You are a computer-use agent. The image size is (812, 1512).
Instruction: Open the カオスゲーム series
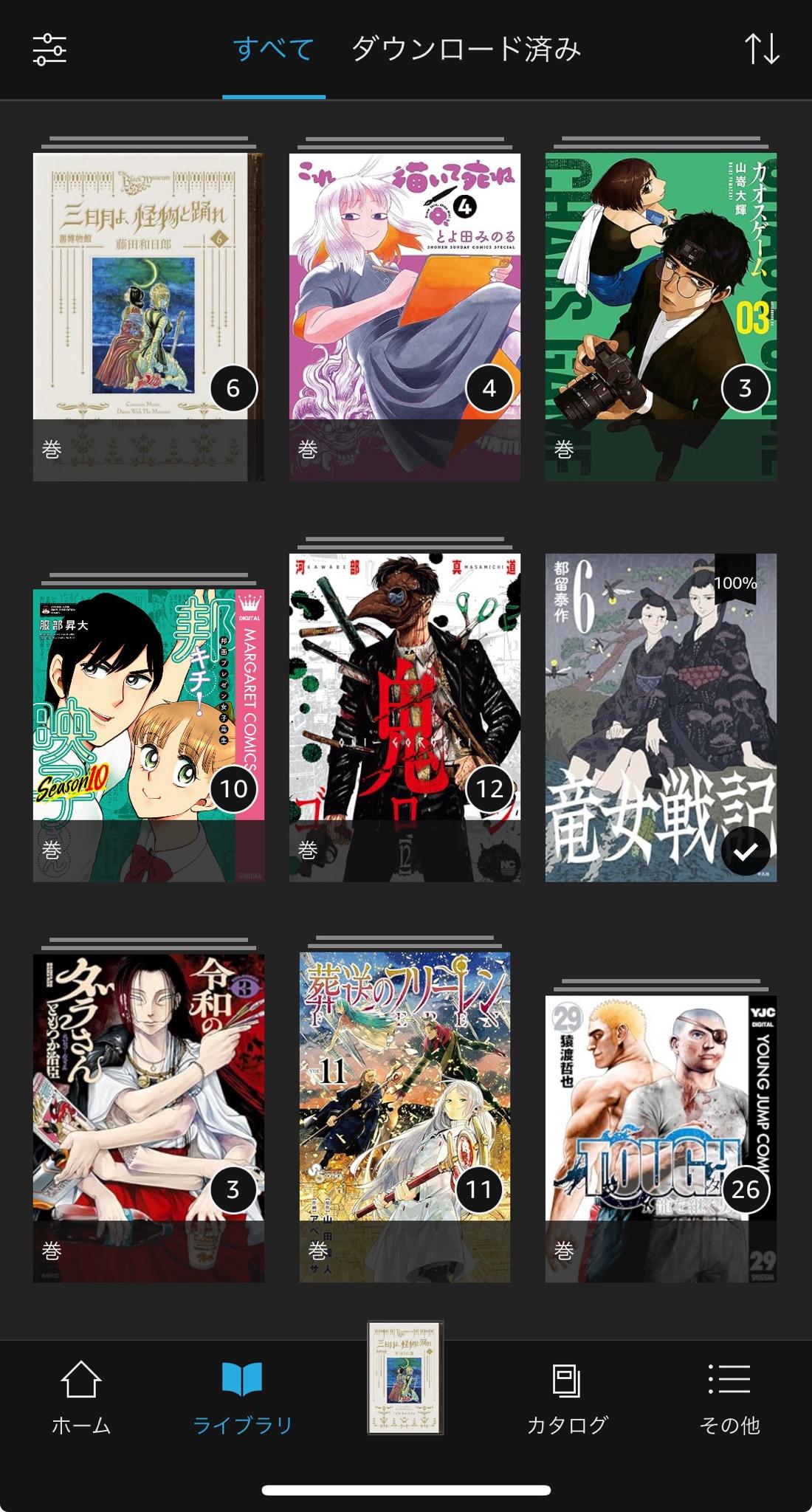point(661,317)
